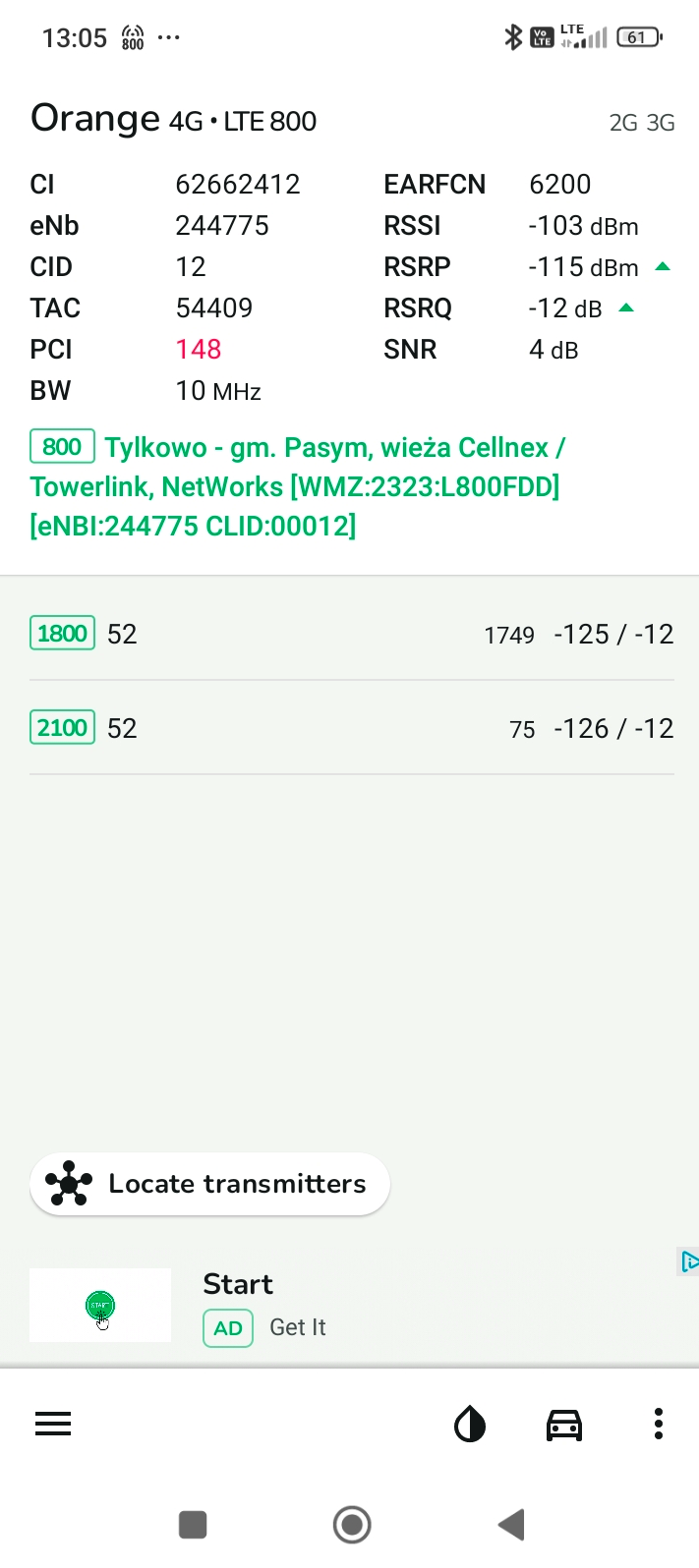Open the hamburger drawer menu
The image size is (699, 1568).
(x=53, y=1424)
